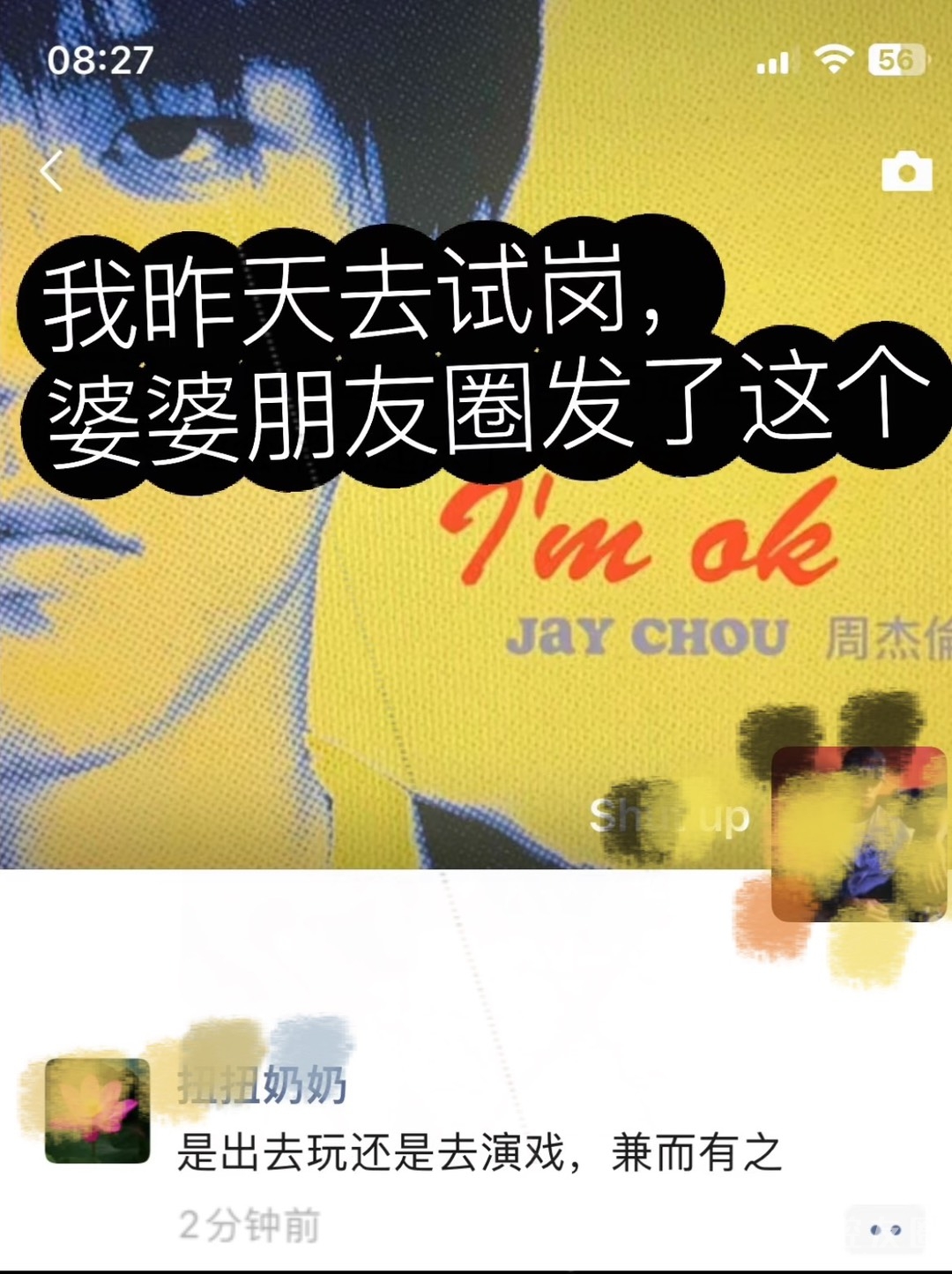Open the poster's nickname link

pyautogui.click(x=262, y=1085)
